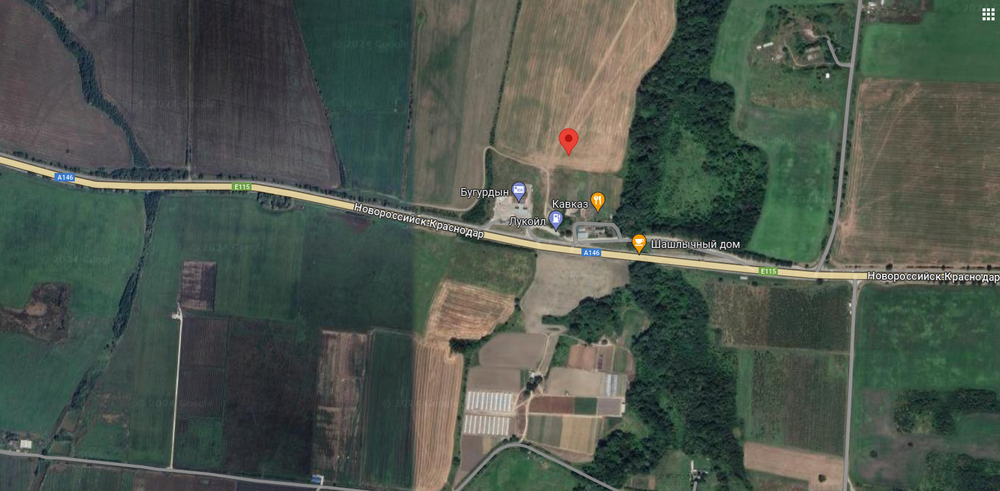The width and height of the screenshot is (1000, 491).
Task: Select the Лукойл gas station marker
Action: point(556,219)
